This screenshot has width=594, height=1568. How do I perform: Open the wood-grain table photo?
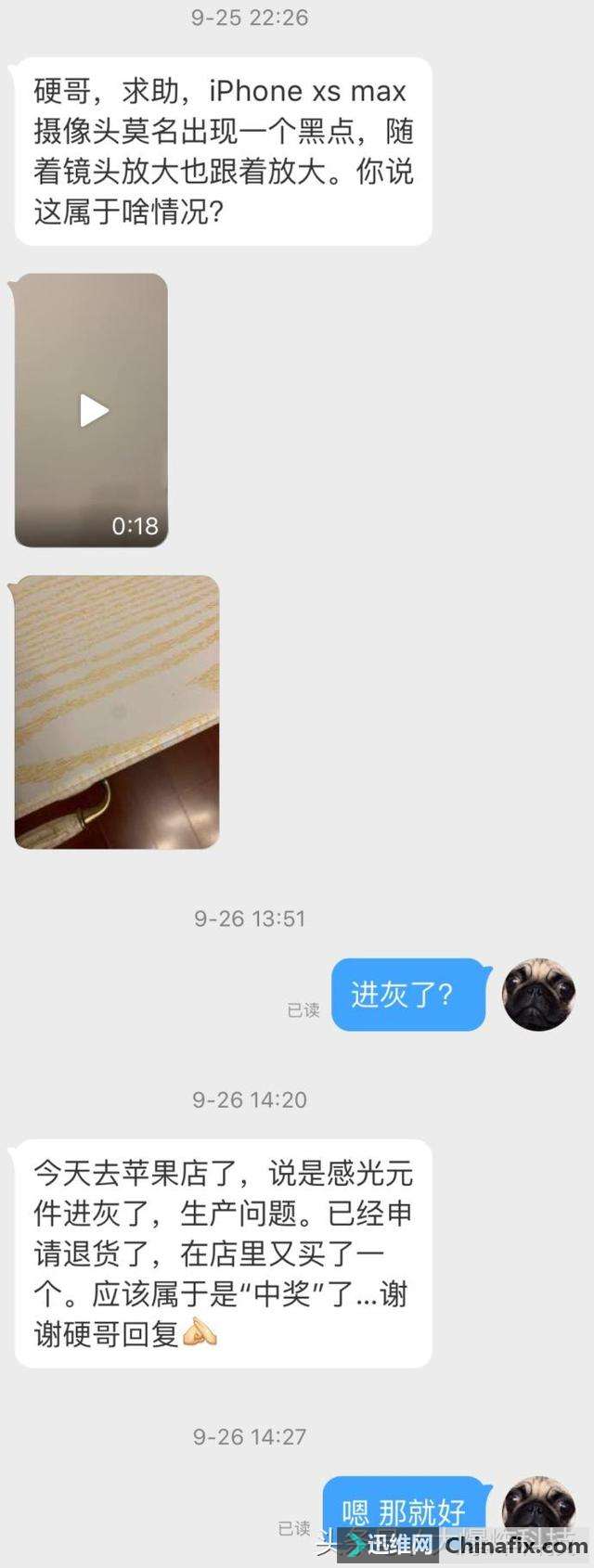(x=117, y=712)
